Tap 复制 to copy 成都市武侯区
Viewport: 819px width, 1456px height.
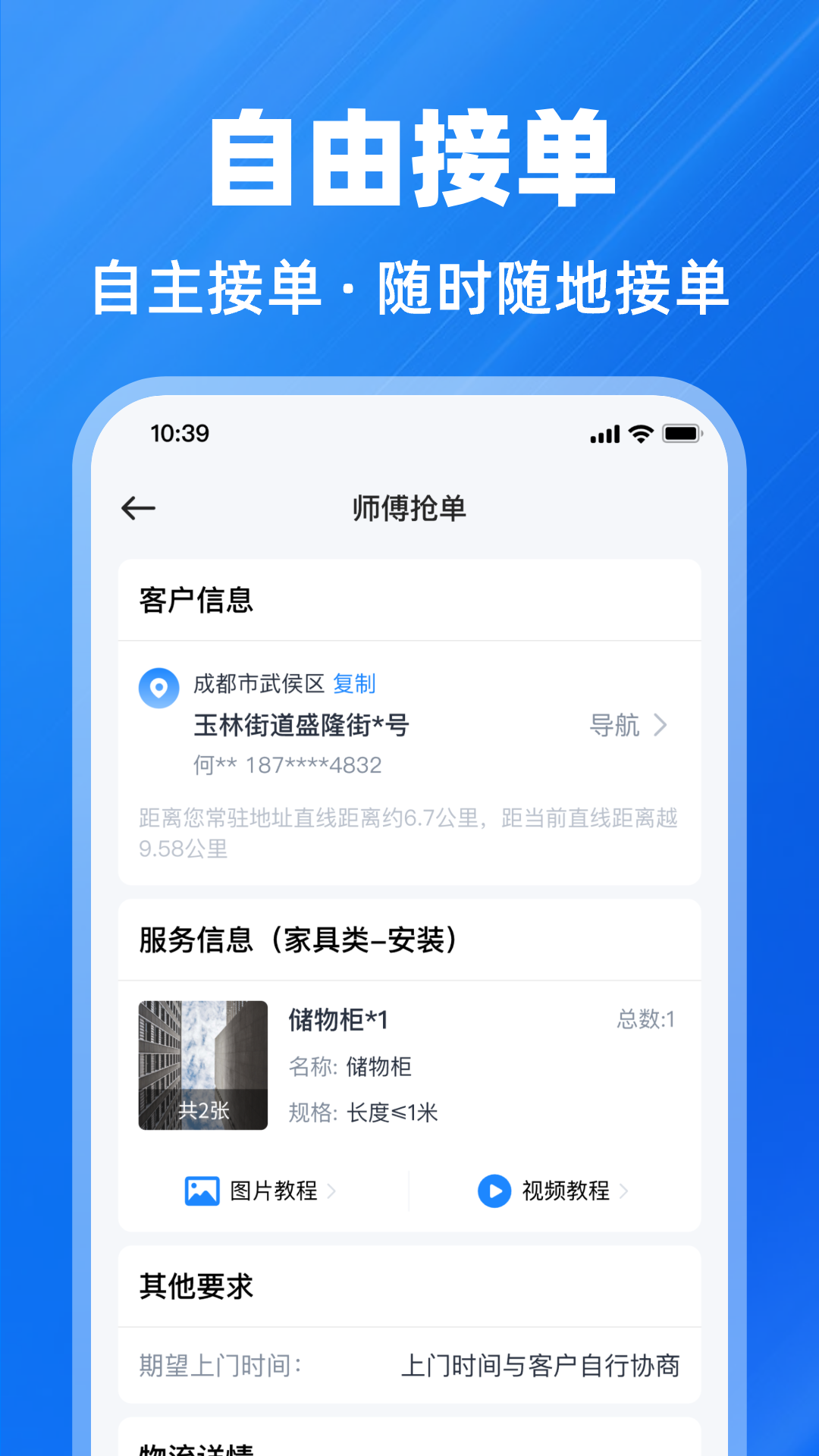(x=353, y=685)
